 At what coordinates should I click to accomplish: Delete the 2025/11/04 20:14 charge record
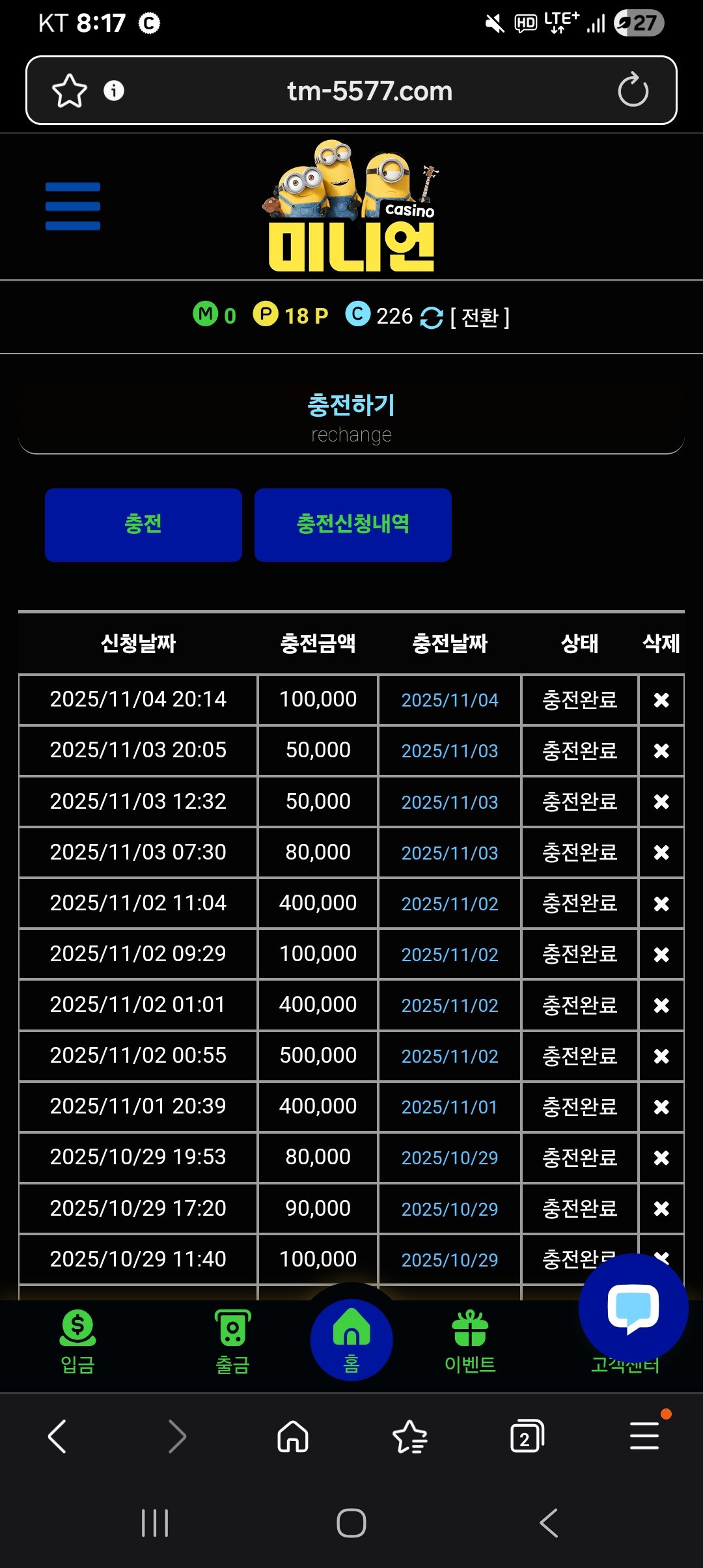pos(661,700)
